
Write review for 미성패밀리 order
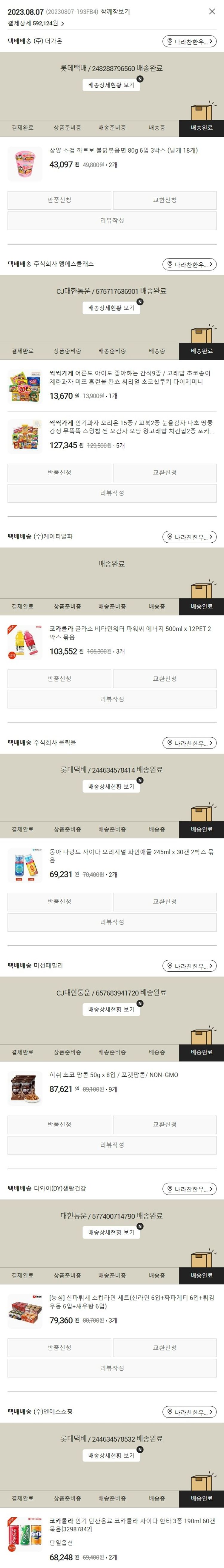[x=112, y=1145]
